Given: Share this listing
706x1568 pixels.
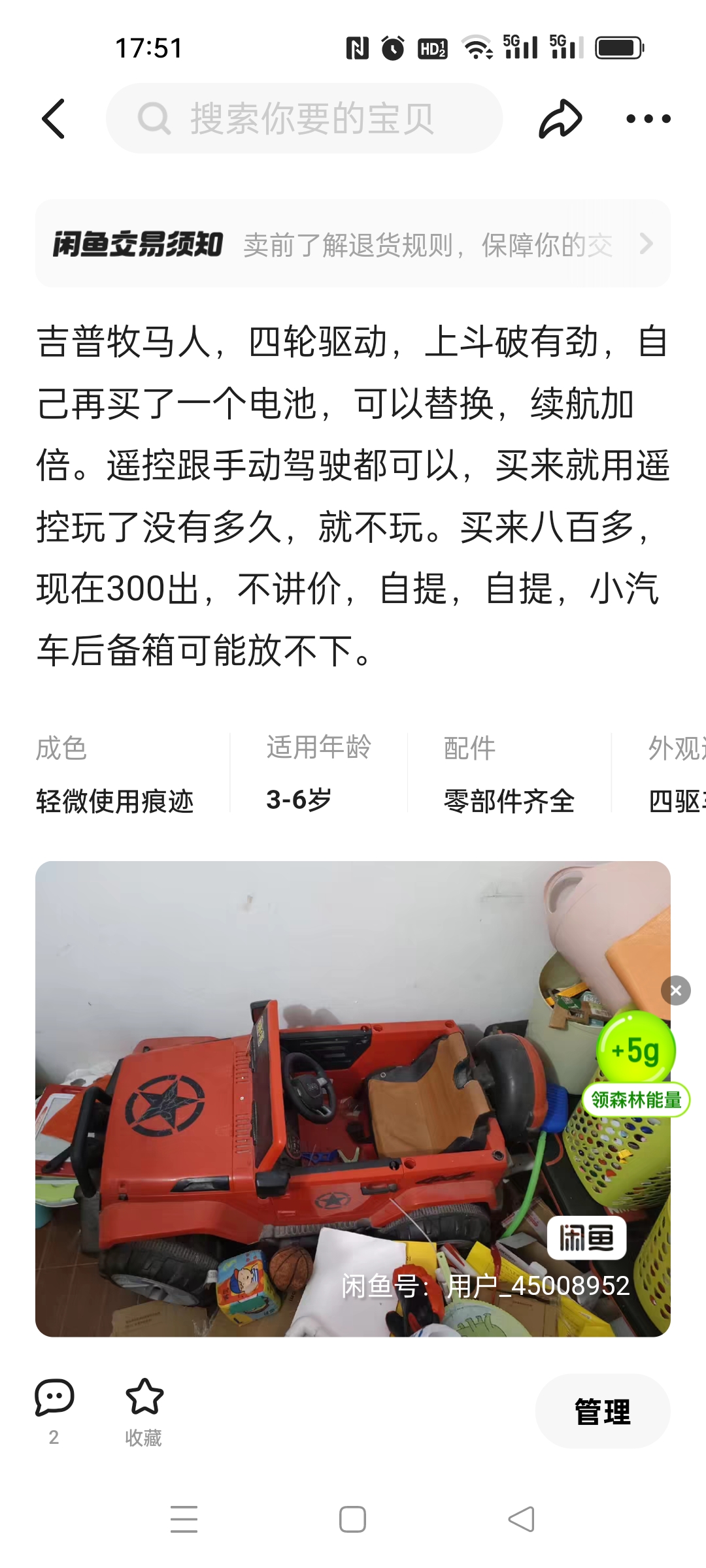Looking at the screenshot, I should point(560,119).
